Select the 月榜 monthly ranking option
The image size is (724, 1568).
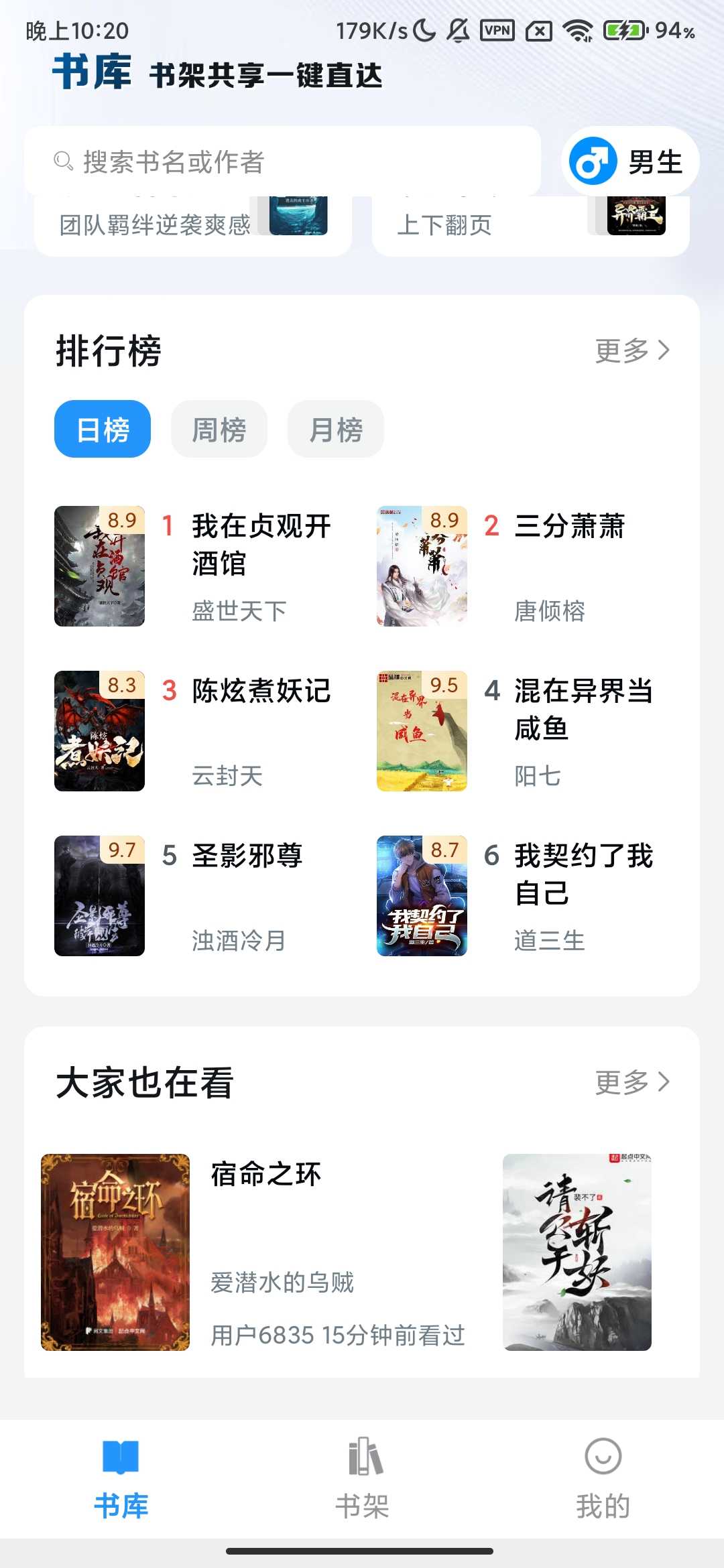click(x=335, y=429)
